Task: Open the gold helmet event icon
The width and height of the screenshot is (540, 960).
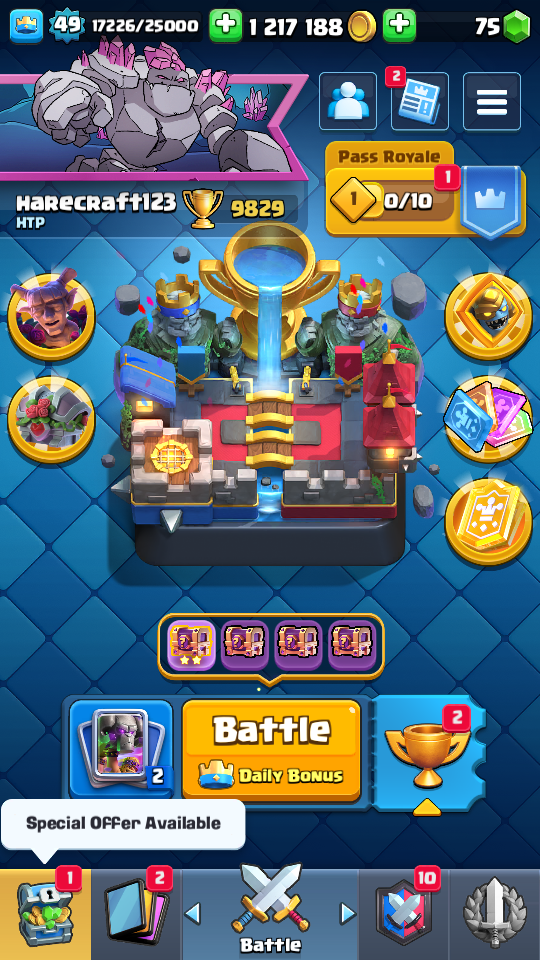Action: (x=488, y=317)
